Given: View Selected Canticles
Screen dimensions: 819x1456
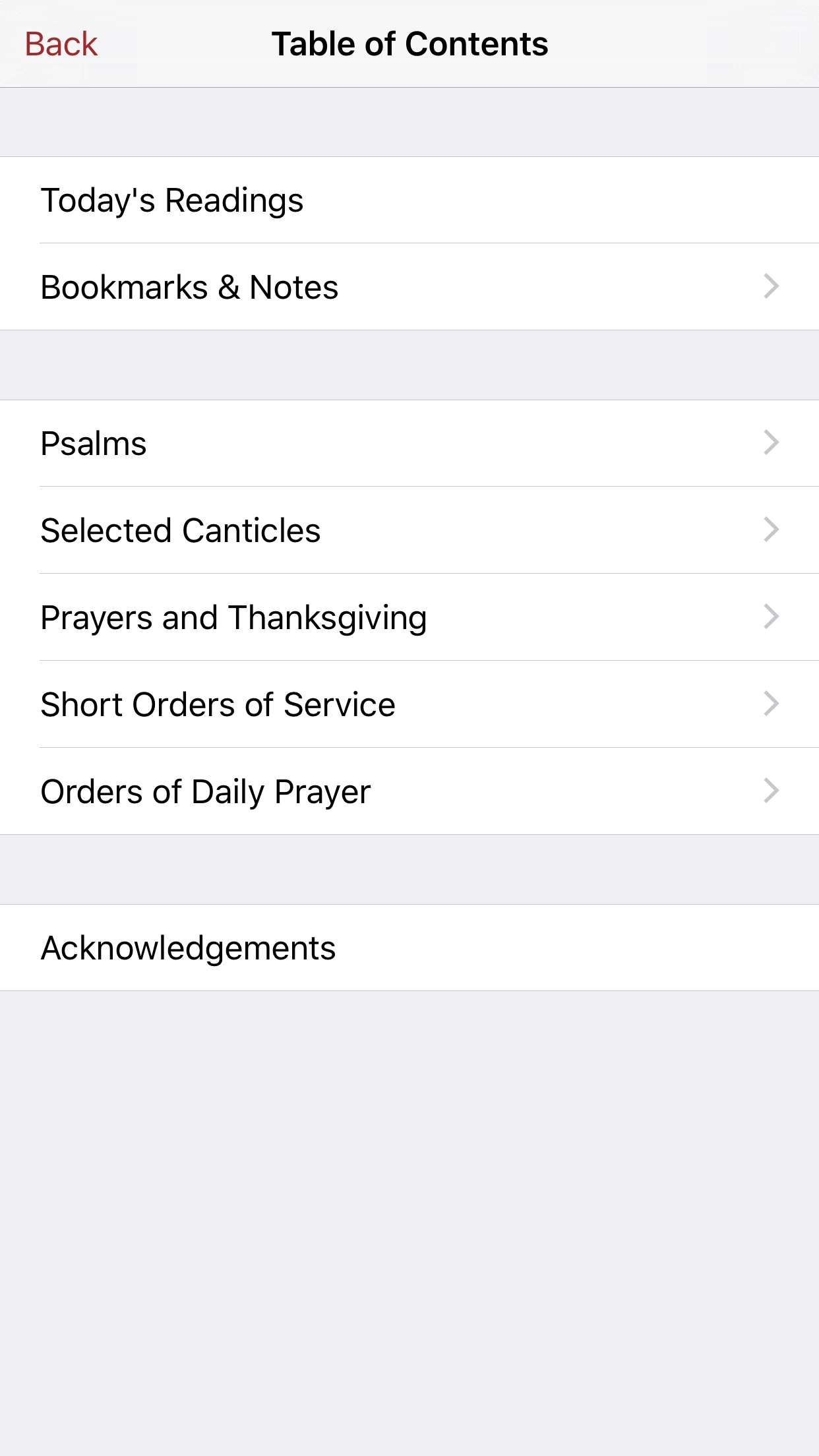Looking at the screenshot, I should pyautogui.click(x=181, y=531).
